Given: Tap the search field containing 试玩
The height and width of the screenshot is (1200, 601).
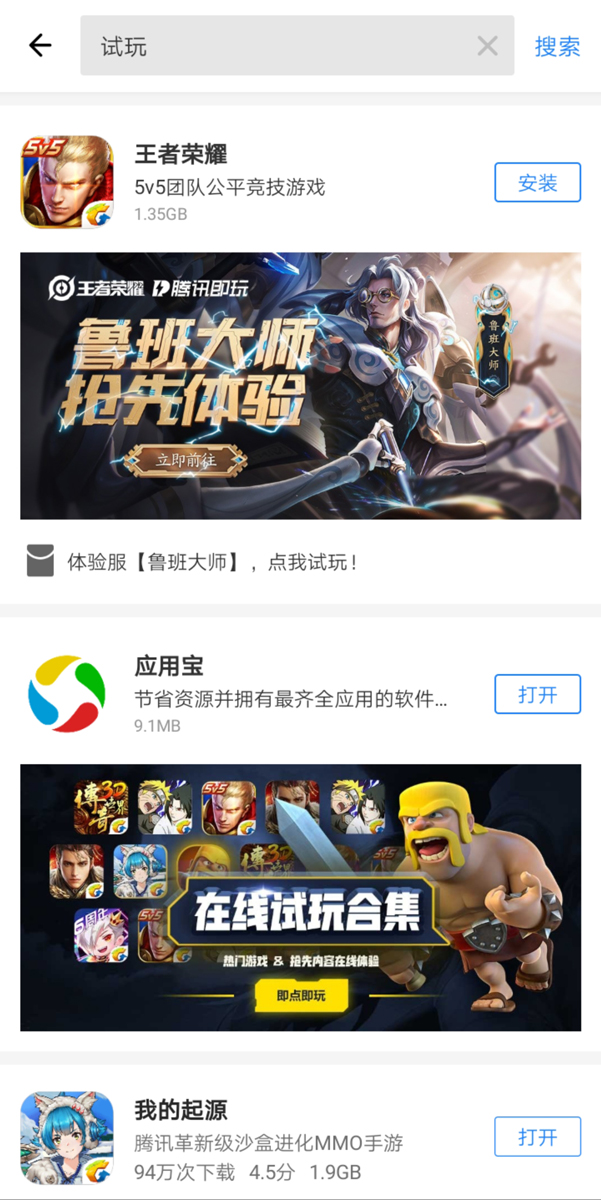Looking at the screenshot, I should pos(280,46).
